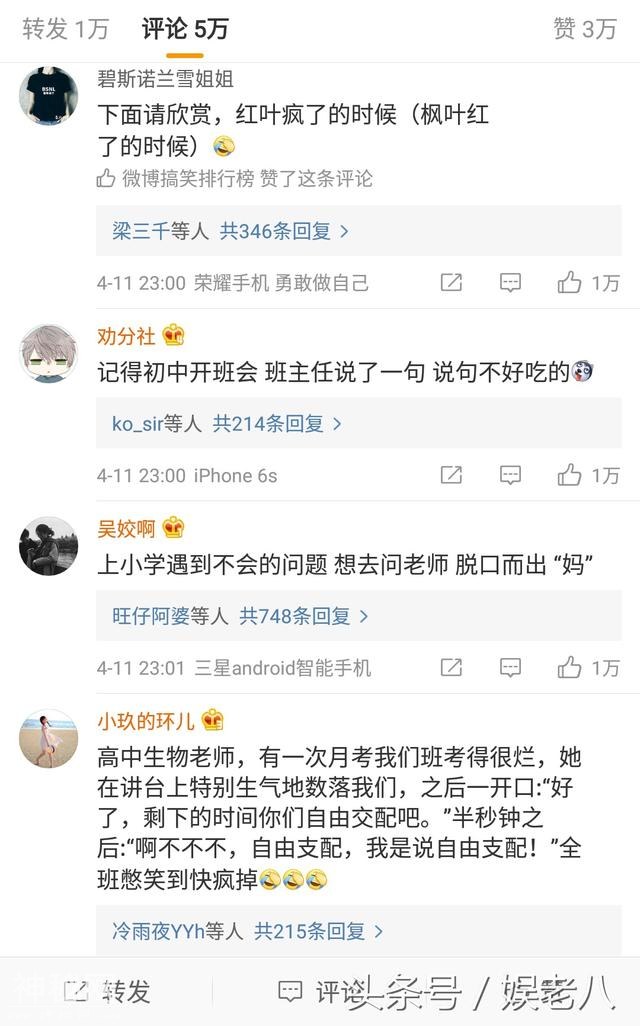This screenshot has width=640, height=1026.
Task: Like 劝分社's comment
Action: tap(589, 475)
